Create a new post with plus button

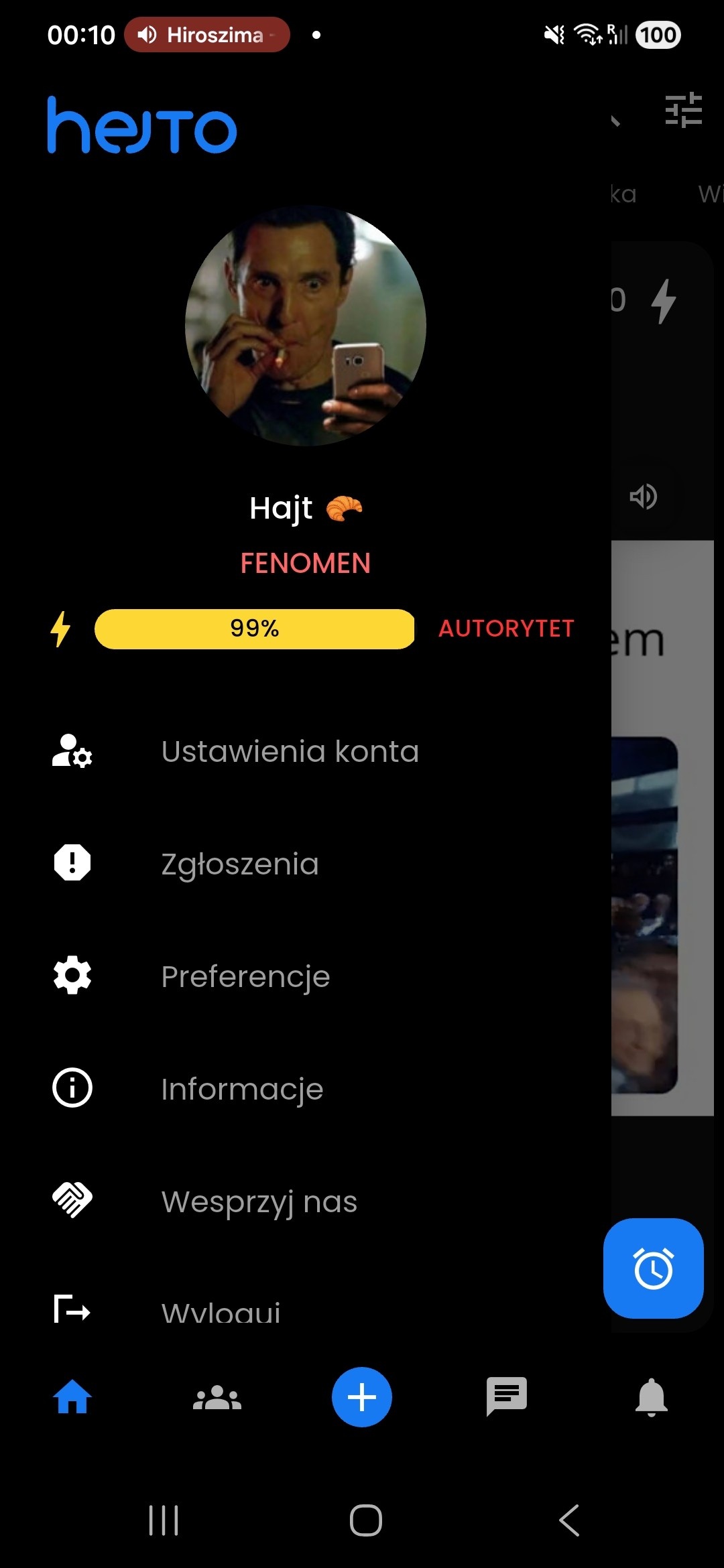pyautogui.click(x=362, y=1397)
